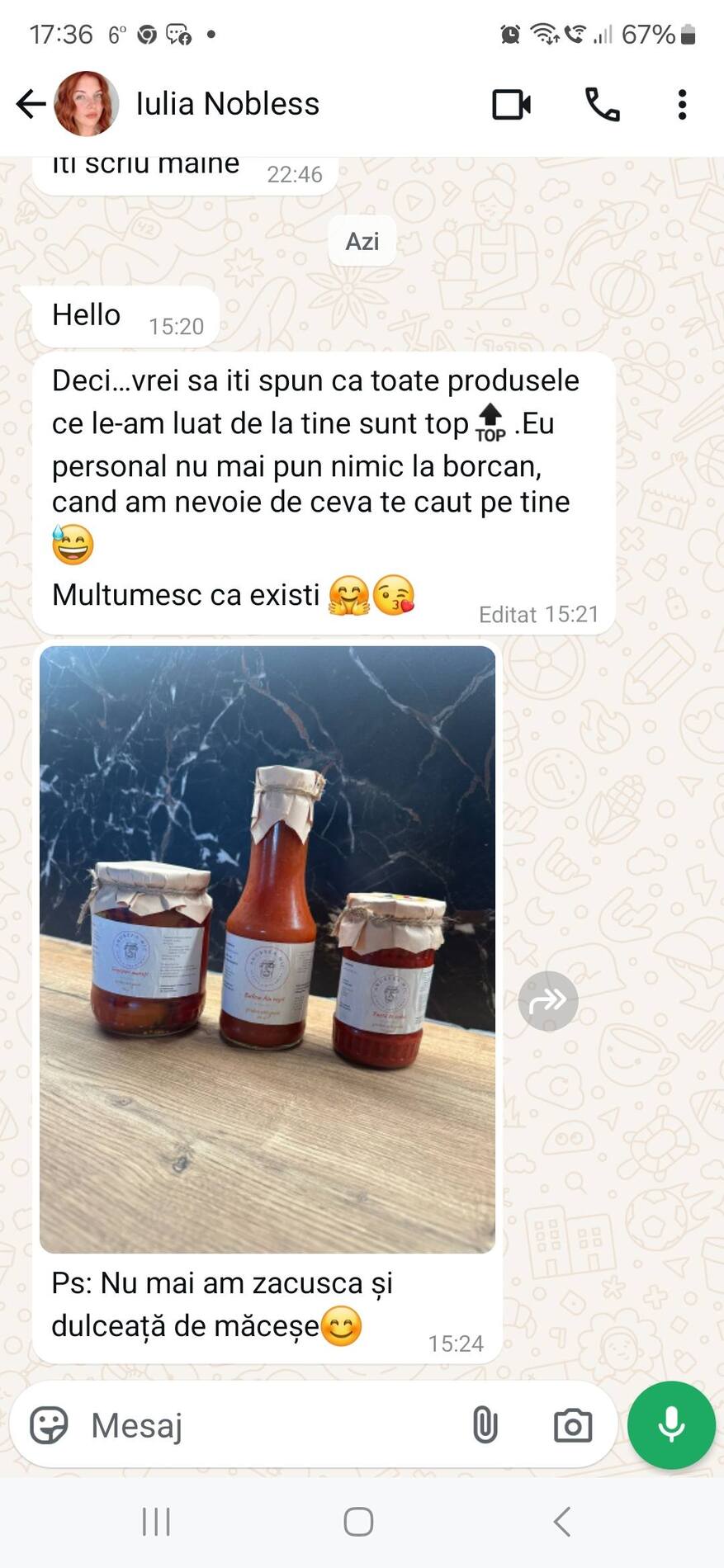Open system recent apps

tap(156, 1522)
